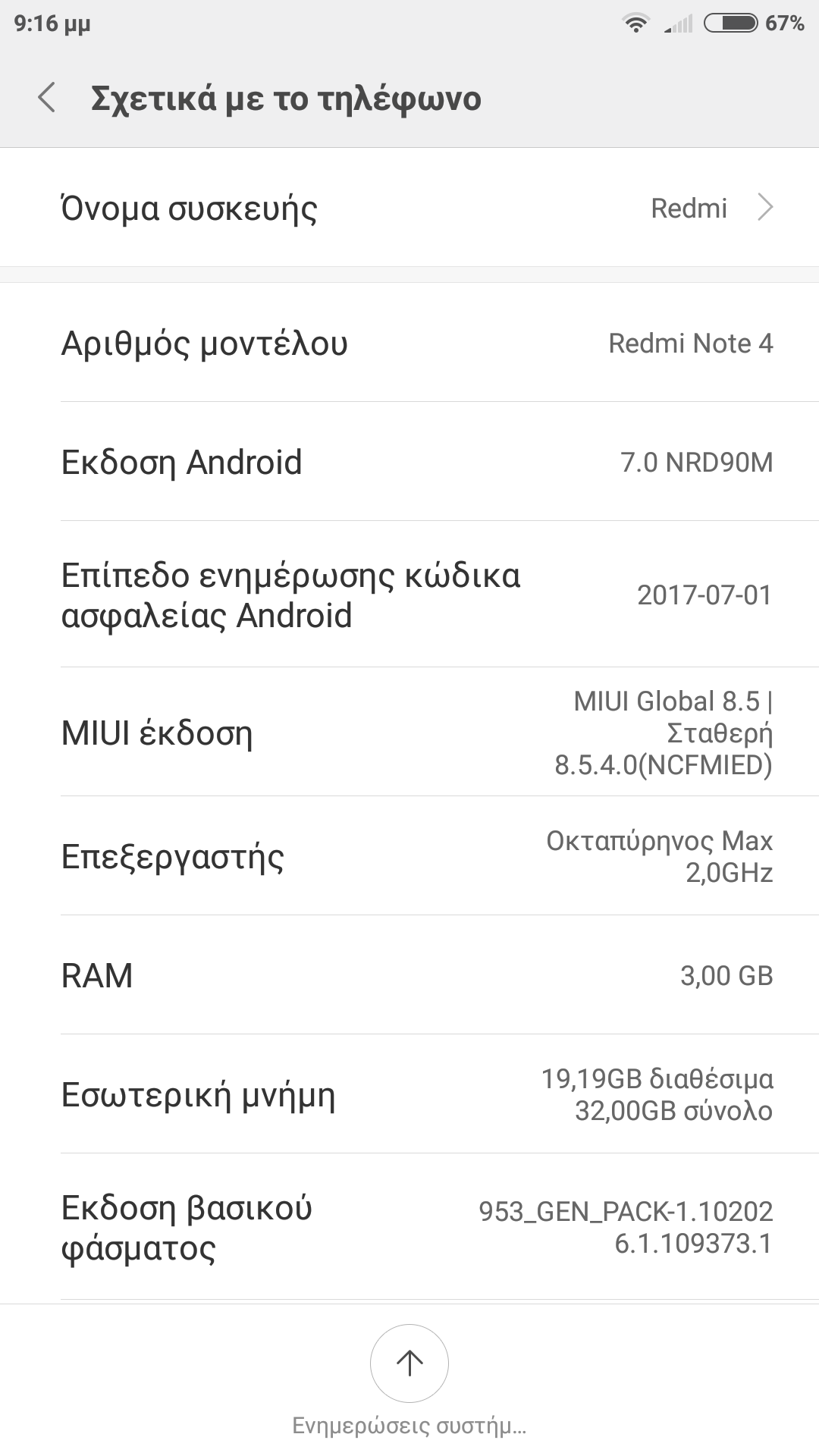Tap the MIUI έκδοση row
This screenshot has width=819, height=1456.
[x=409, y=733]
